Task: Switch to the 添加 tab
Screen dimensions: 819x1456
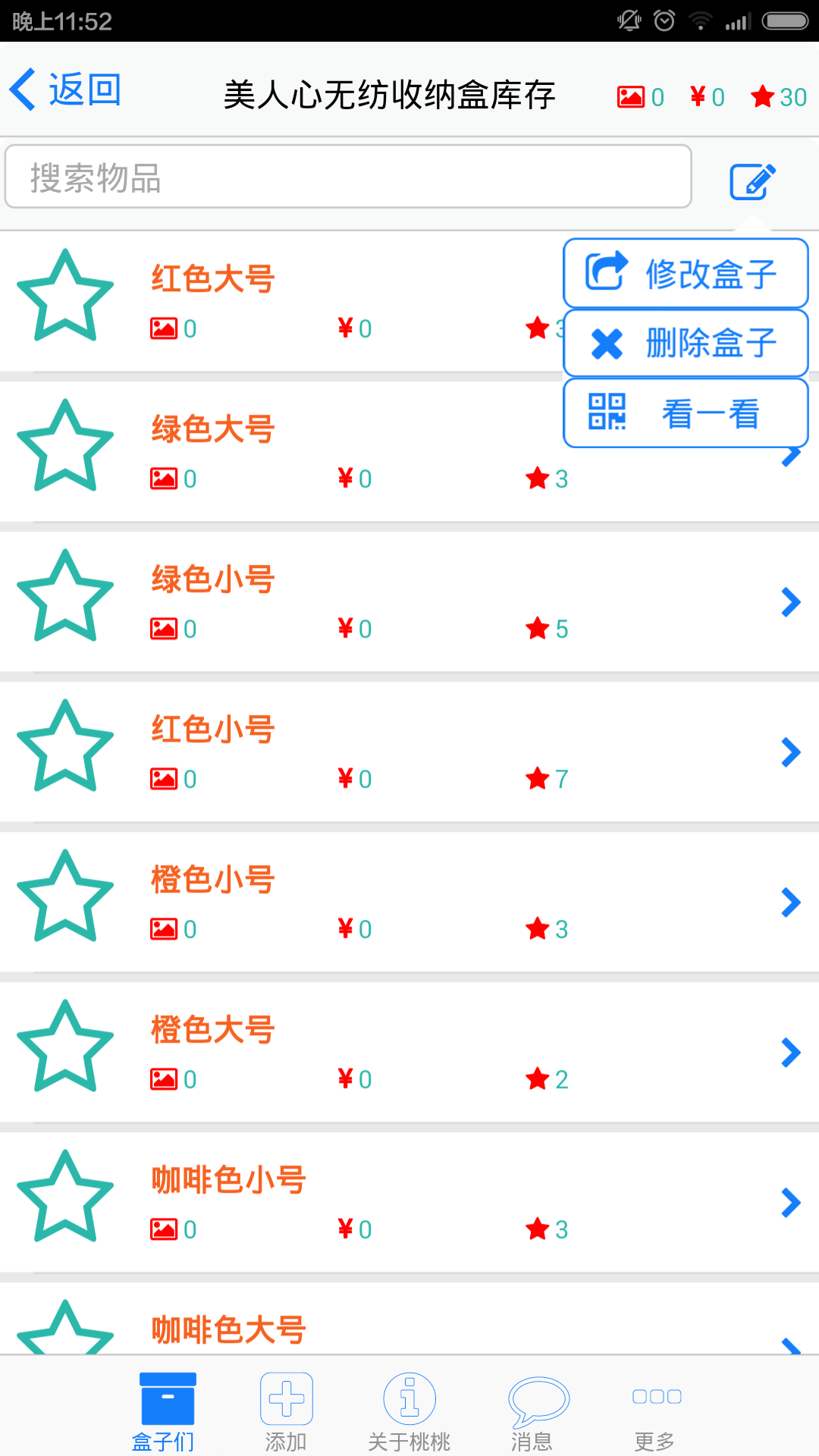Action: (287, 1410)
